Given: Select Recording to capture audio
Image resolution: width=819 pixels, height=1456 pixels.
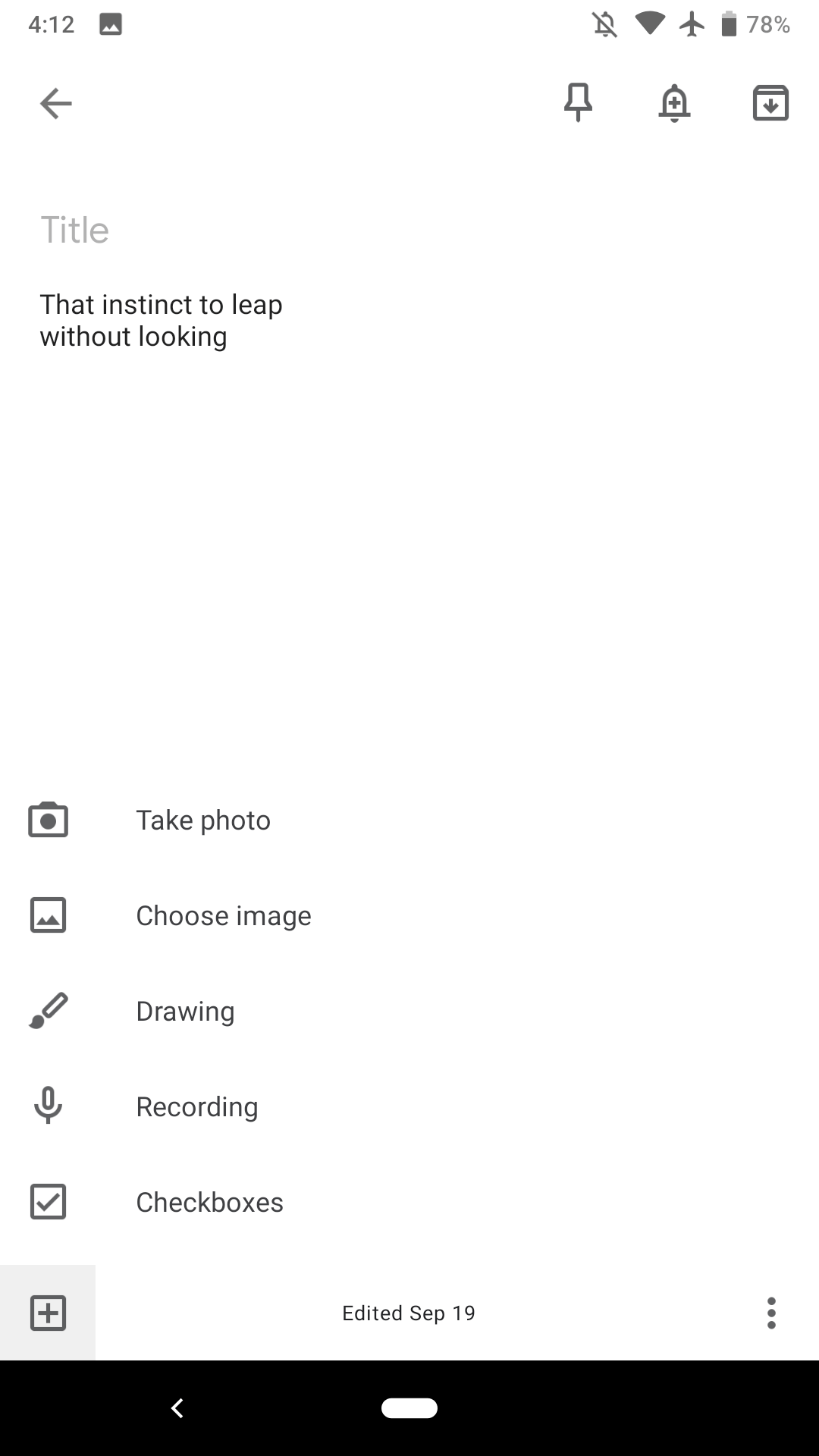Looking at the screenshot, I should pos(196,1106).
